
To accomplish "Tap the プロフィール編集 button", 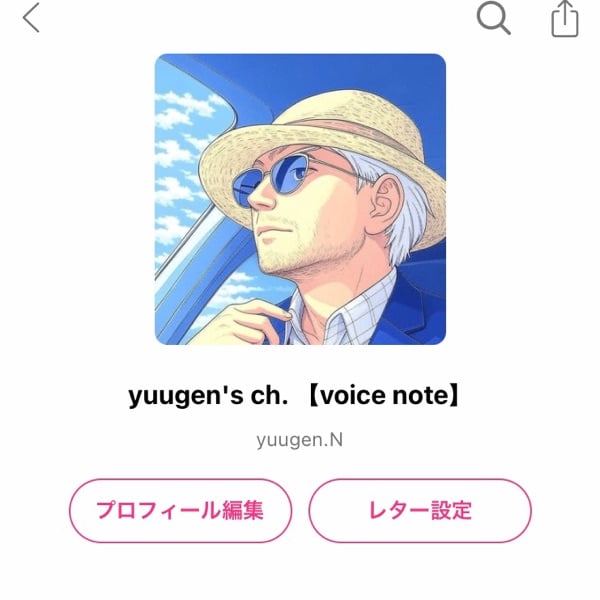I will click(x=180, y=511).
